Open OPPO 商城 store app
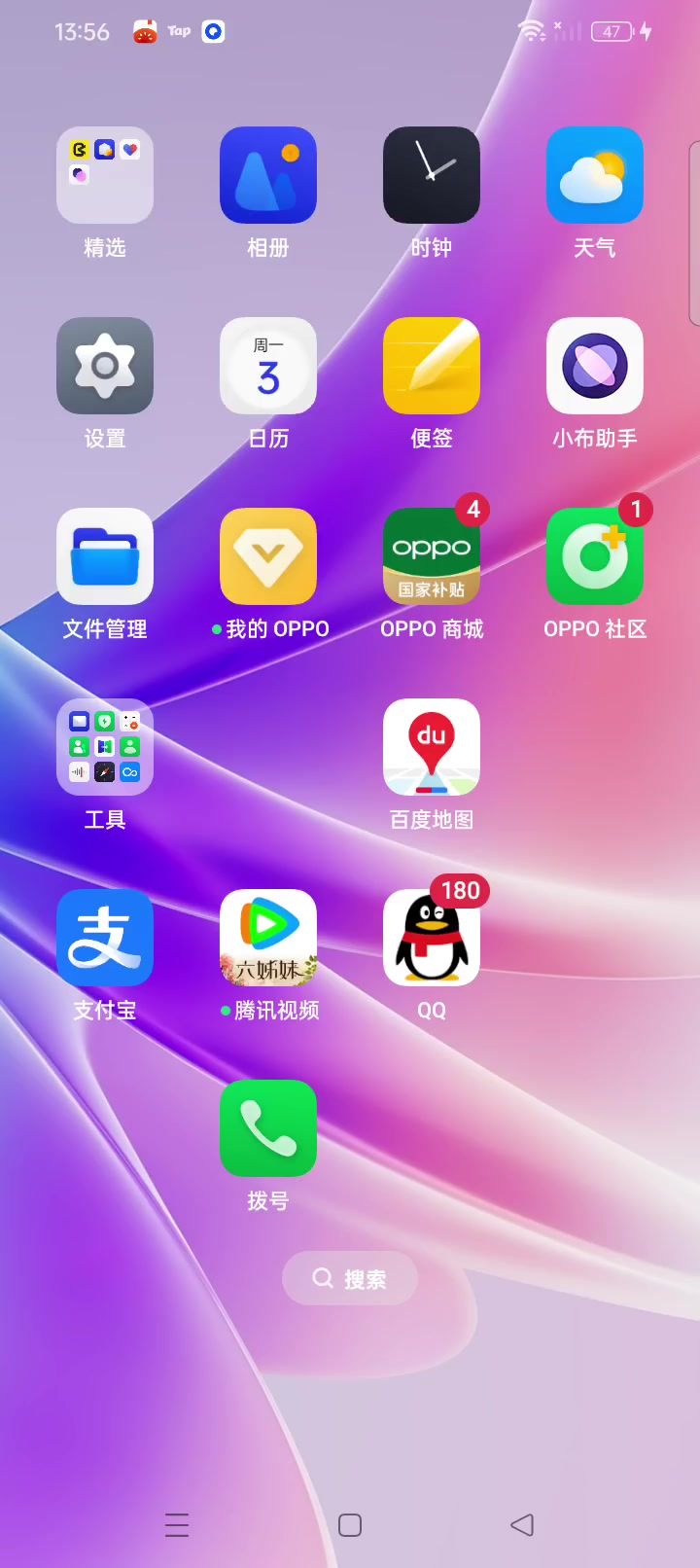 (432, 556)
